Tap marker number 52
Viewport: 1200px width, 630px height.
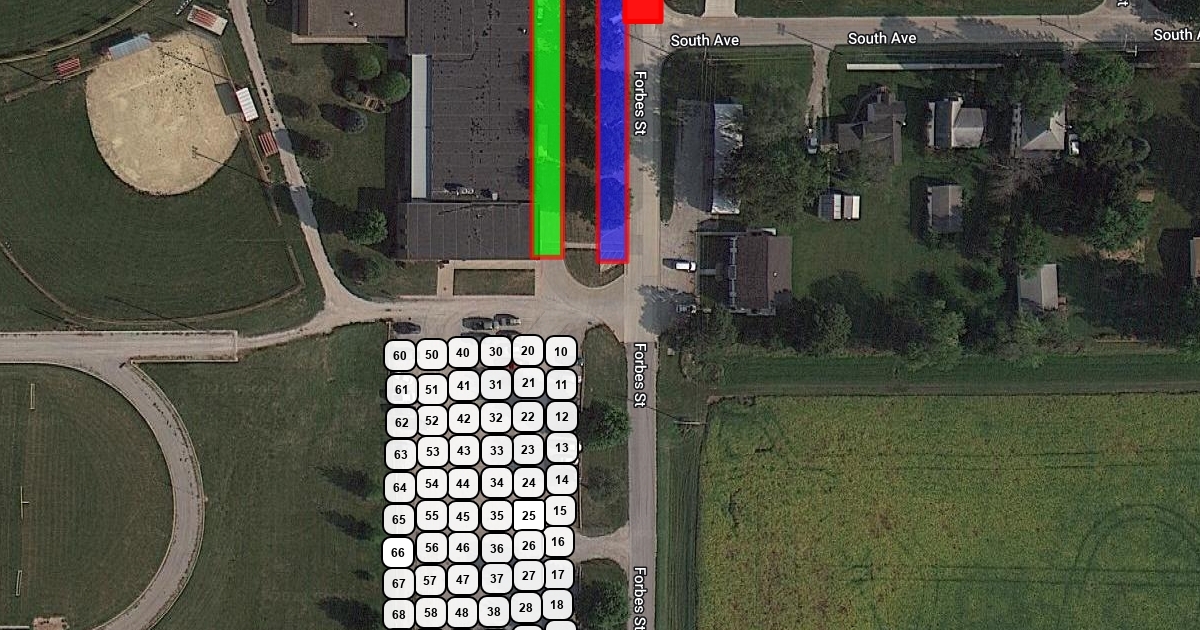[431, 420]
